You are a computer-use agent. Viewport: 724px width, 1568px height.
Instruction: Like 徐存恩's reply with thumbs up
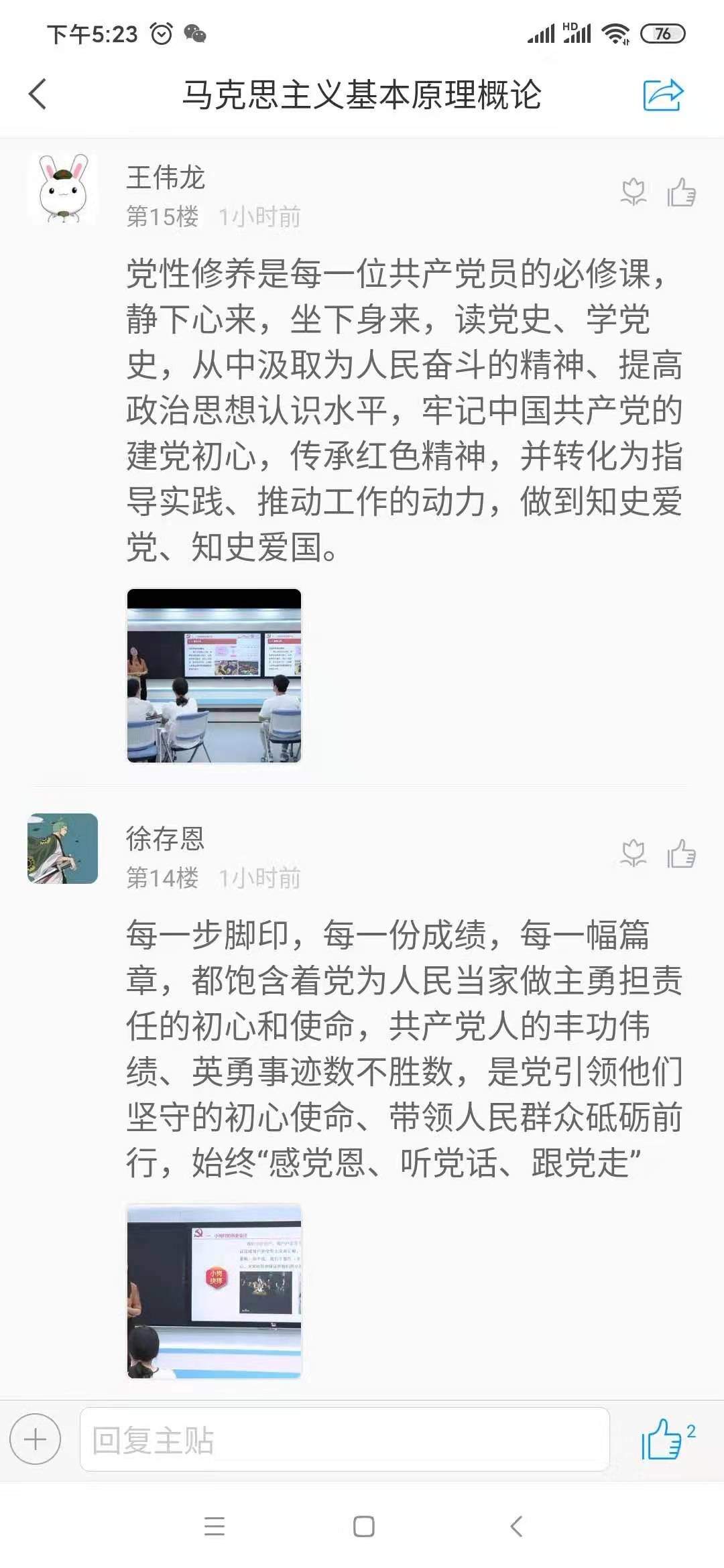pos(681,854)
